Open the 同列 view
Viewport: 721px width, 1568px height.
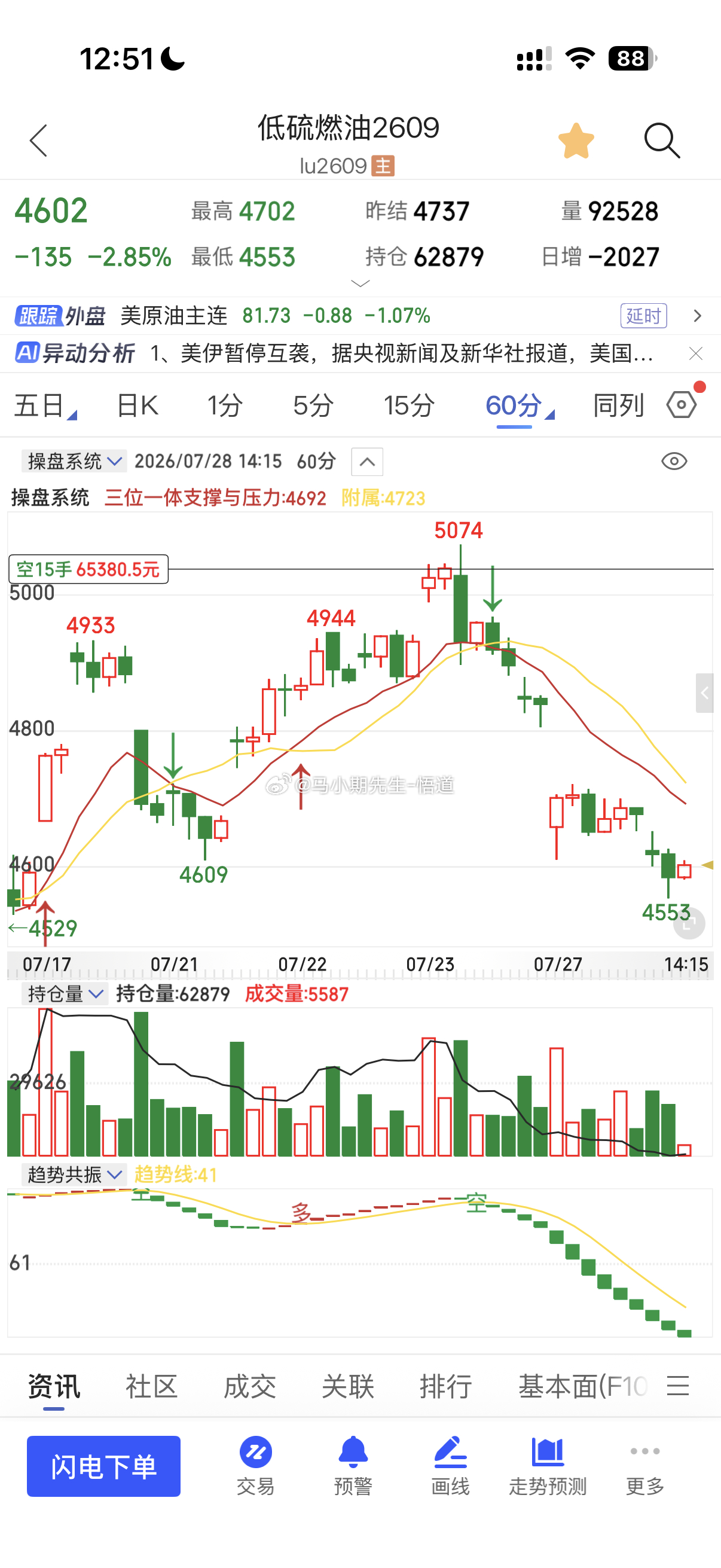[x=618, y=405]
